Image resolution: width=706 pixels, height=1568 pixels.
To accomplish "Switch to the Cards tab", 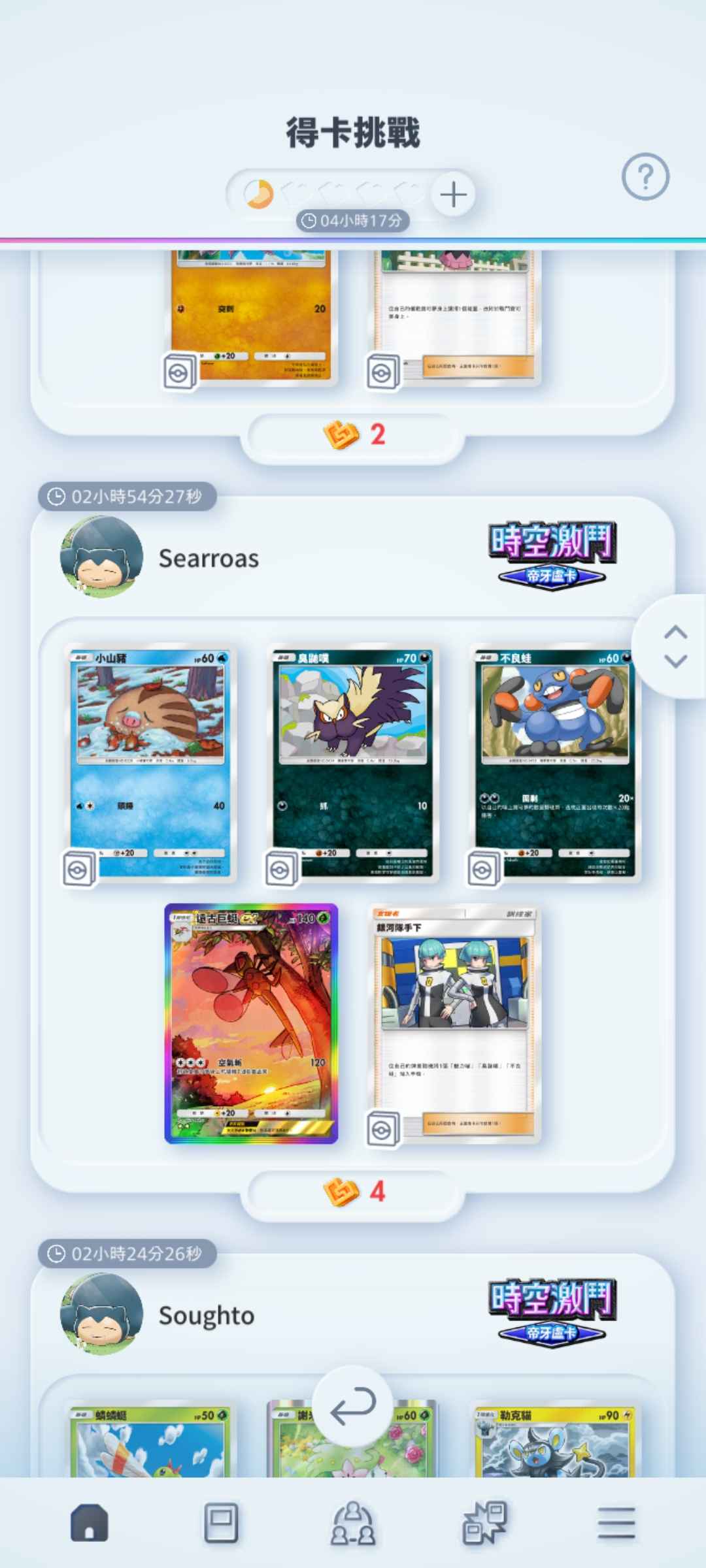I will tap(221, 1522).
